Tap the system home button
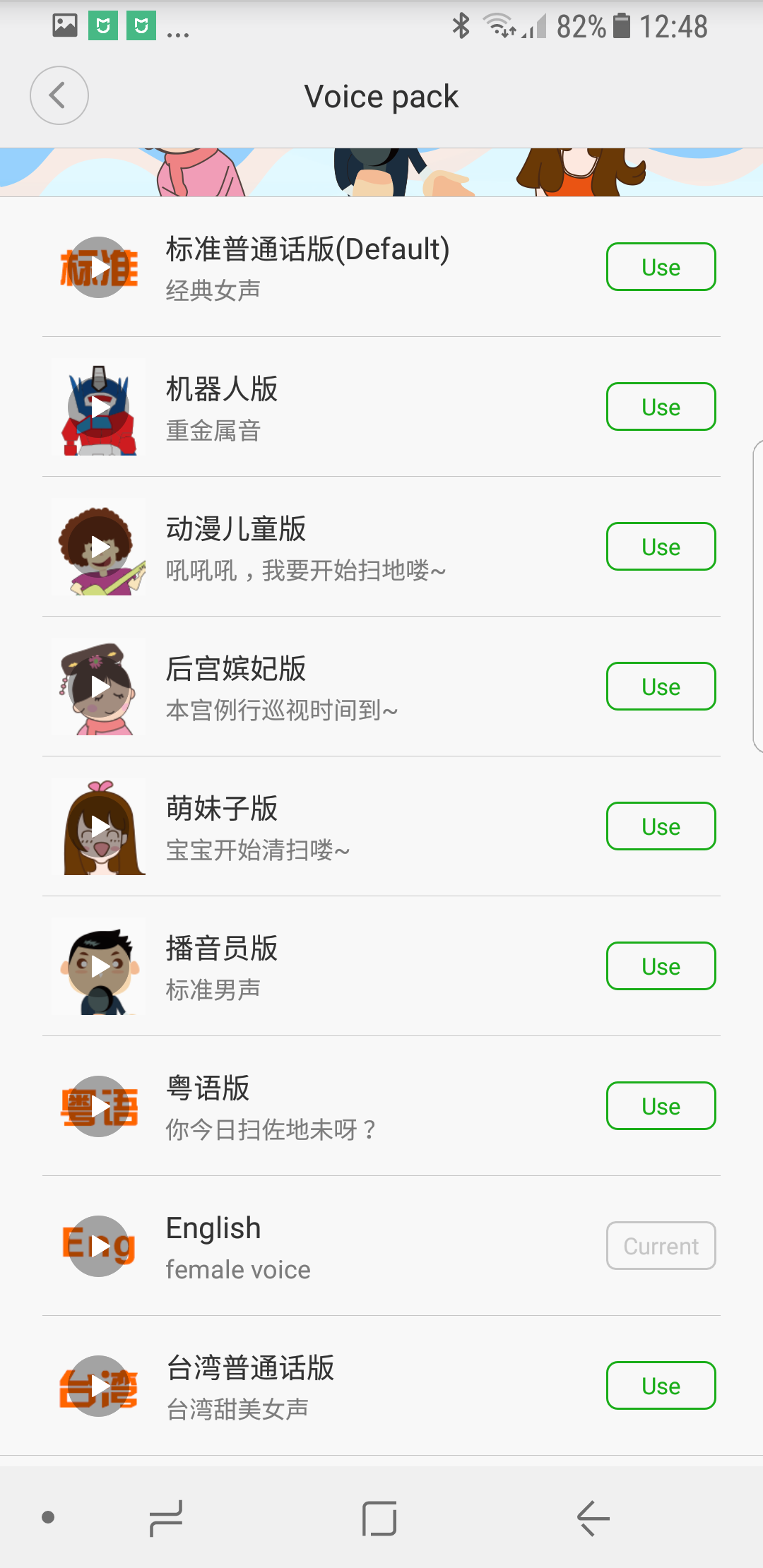The height and width of the screenshot is (1568, 763). pos(379,1519)
